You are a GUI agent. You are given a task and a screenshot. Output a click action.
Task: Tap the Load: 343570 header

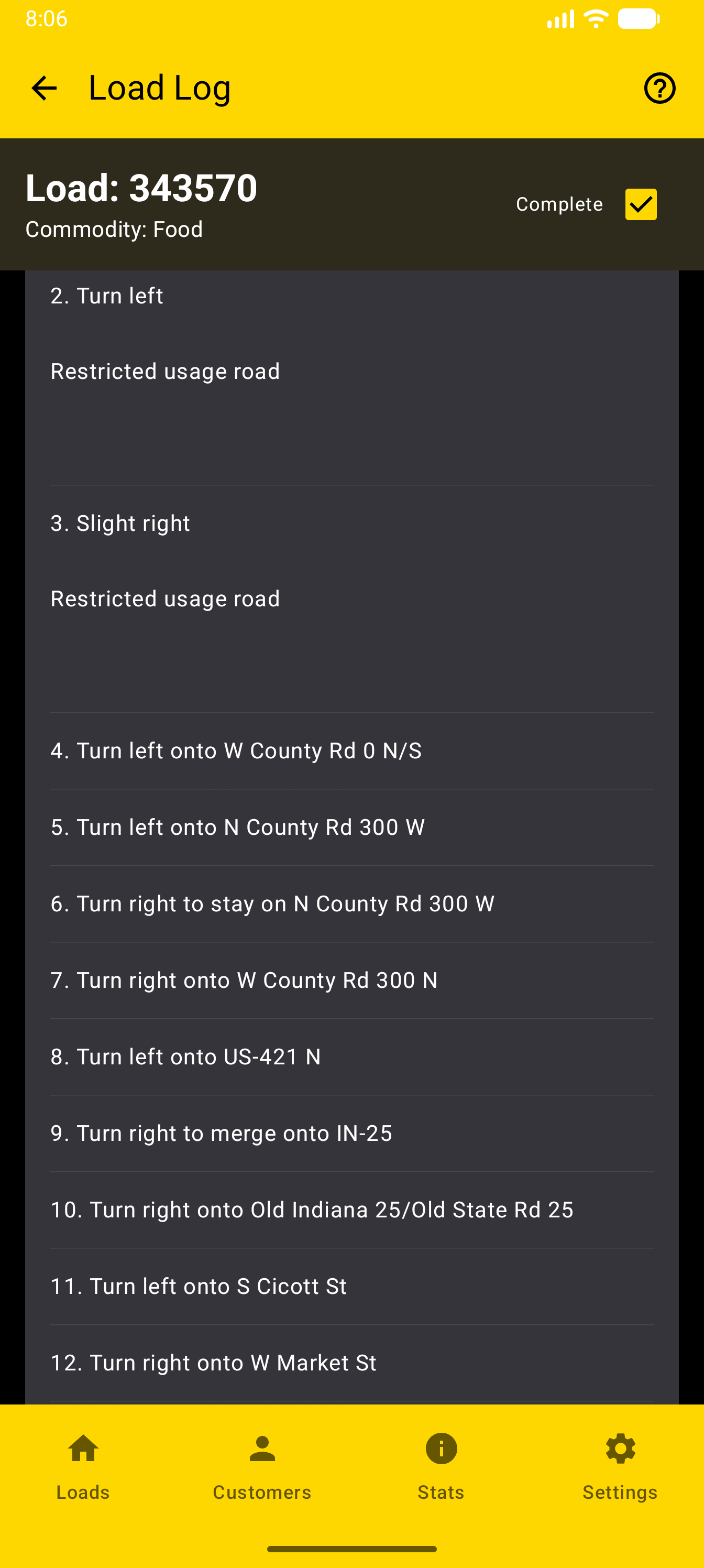[x=141, y=188]
